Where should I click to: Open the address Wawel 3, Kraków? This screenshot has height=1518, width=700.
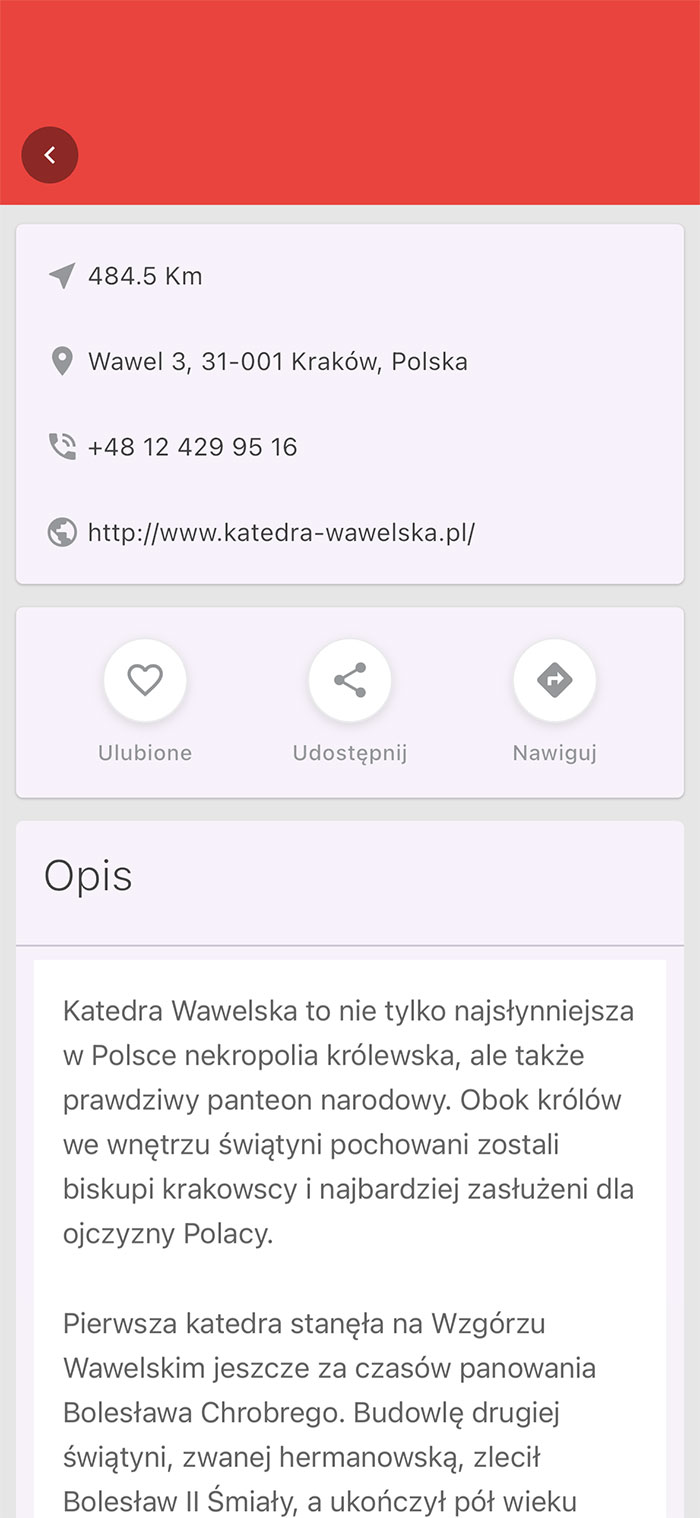(x=277, y=361)
